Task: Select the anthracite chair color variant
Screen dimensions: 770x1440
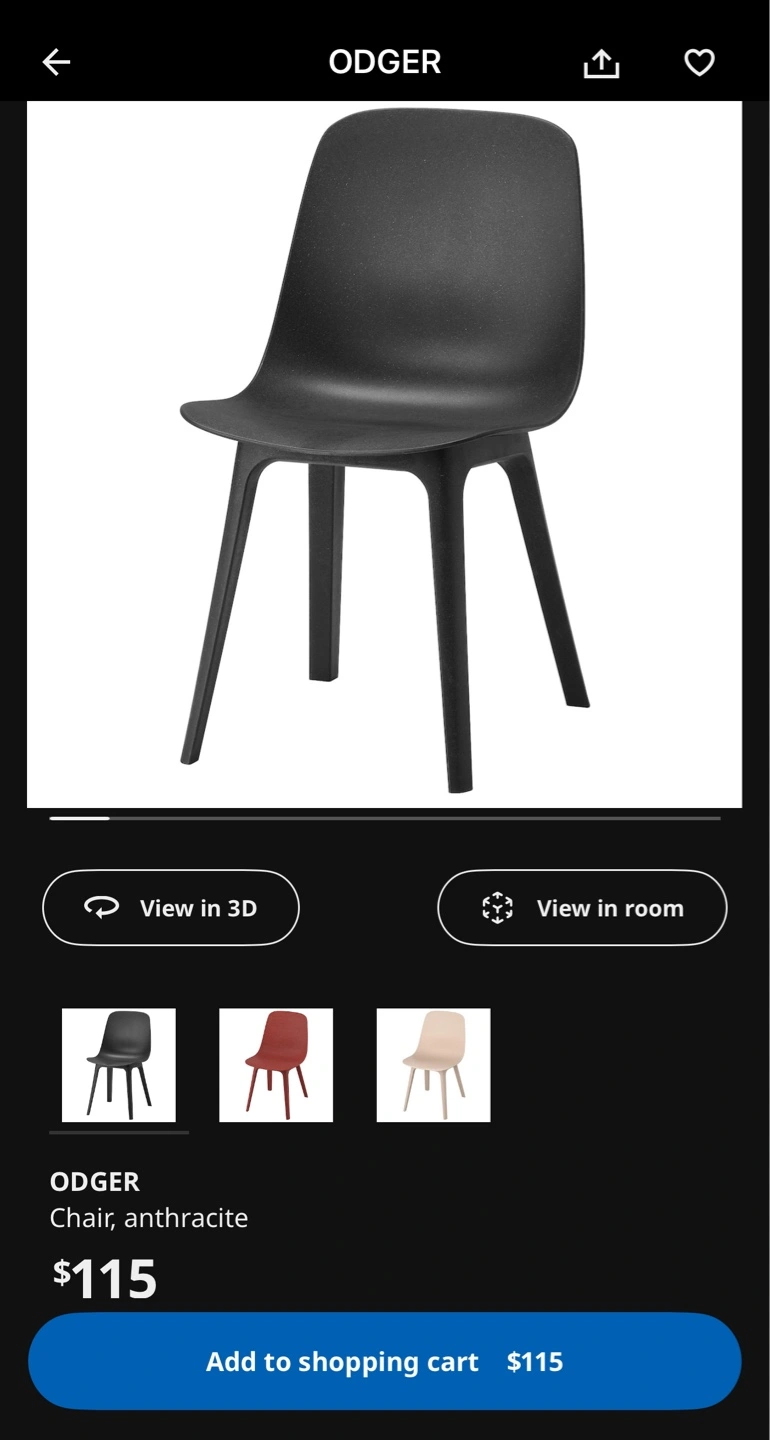Action: coord(119,1065)
